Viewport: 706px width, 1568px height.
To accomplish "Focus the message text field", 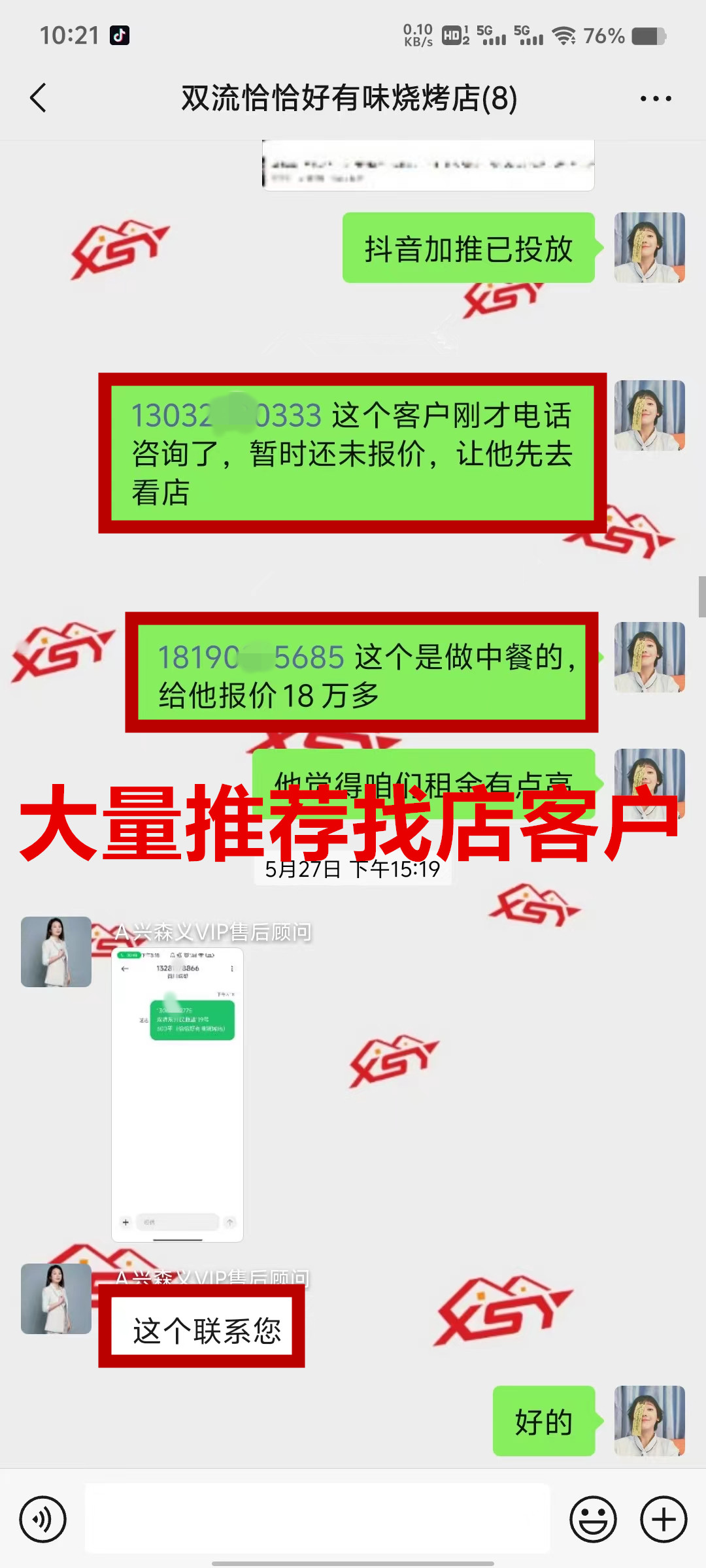I will (317, 1519).
